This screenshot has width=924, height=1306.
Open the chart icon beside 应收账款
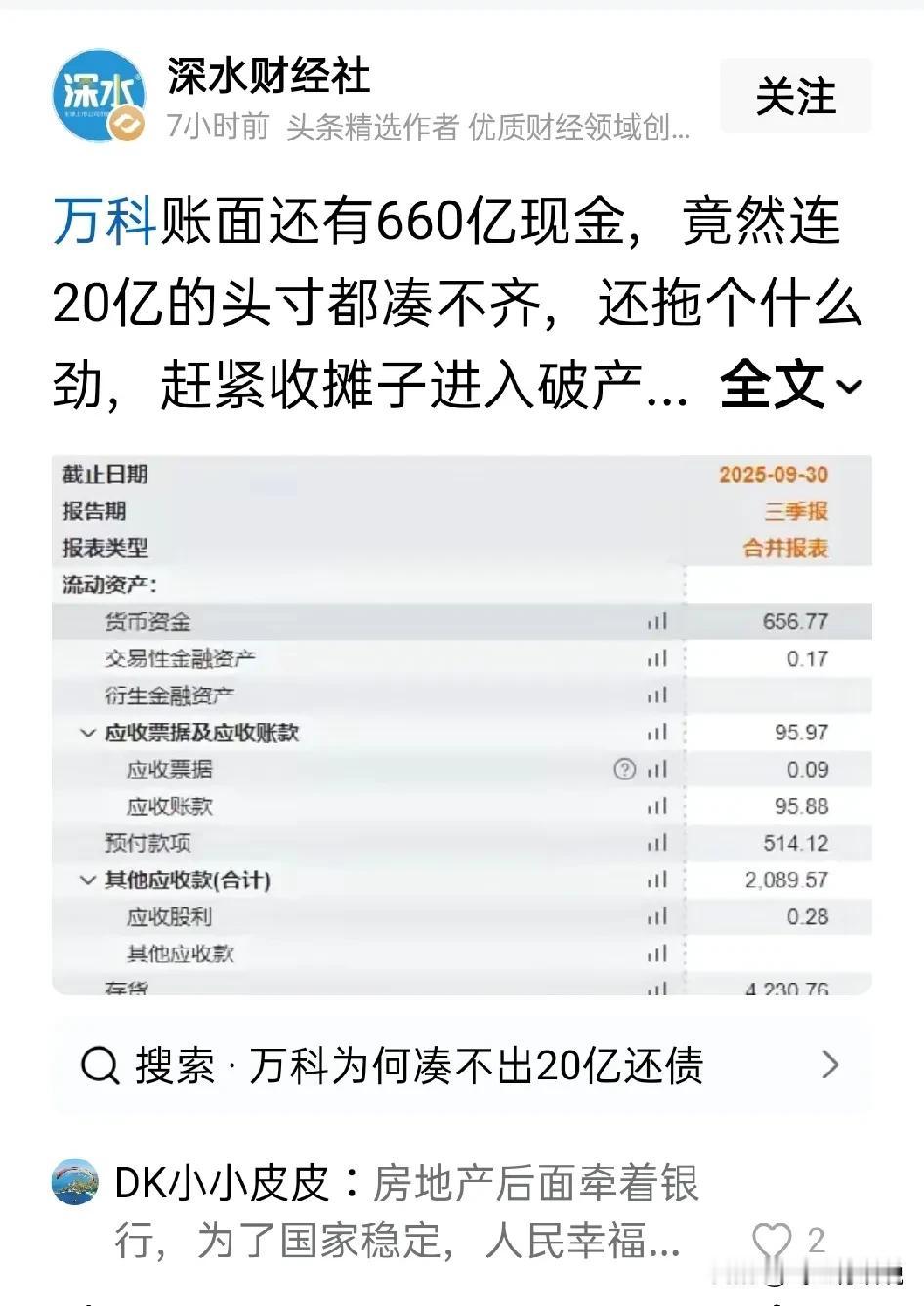pos(656,807)
